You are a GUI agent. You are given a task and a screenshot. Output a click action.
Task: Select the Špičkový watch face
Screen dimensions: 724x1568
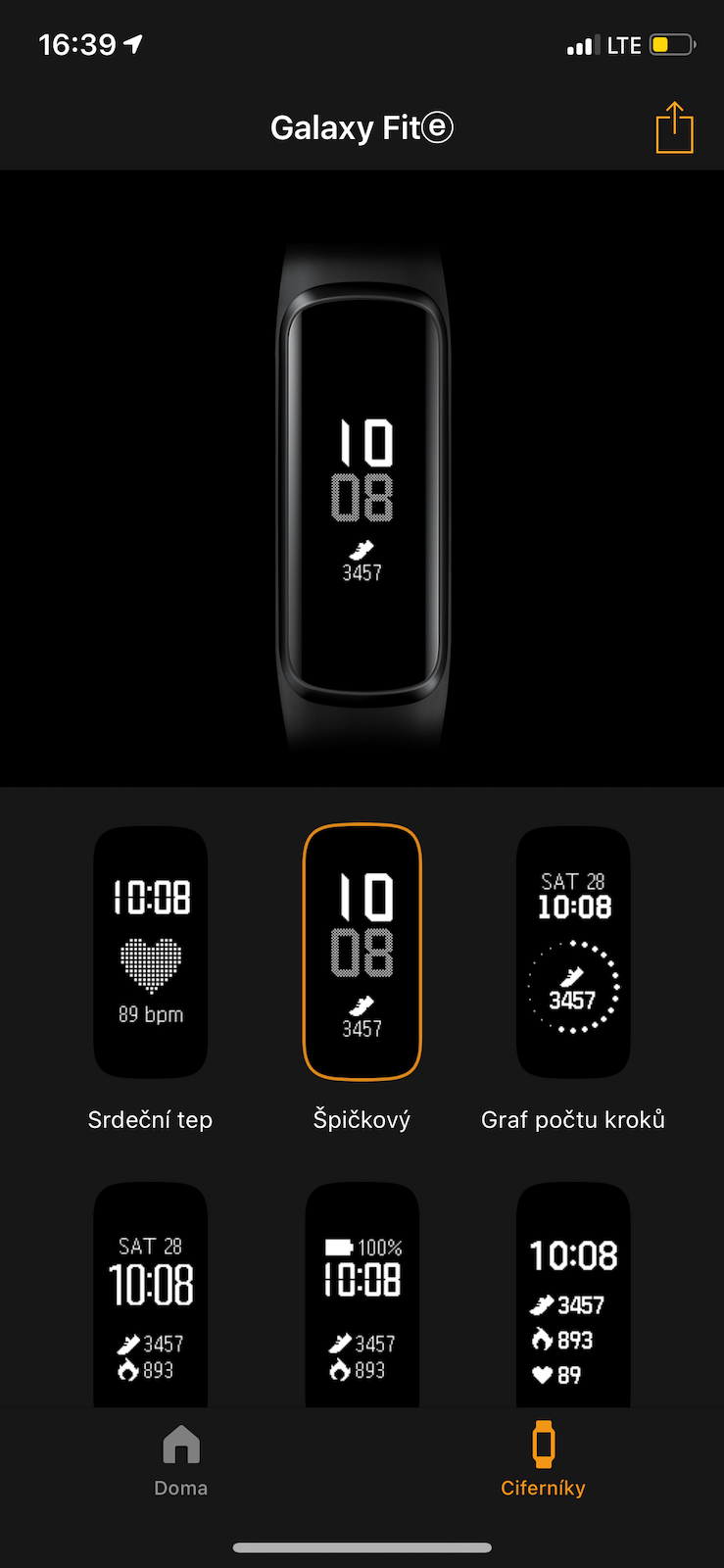(362, 952)
